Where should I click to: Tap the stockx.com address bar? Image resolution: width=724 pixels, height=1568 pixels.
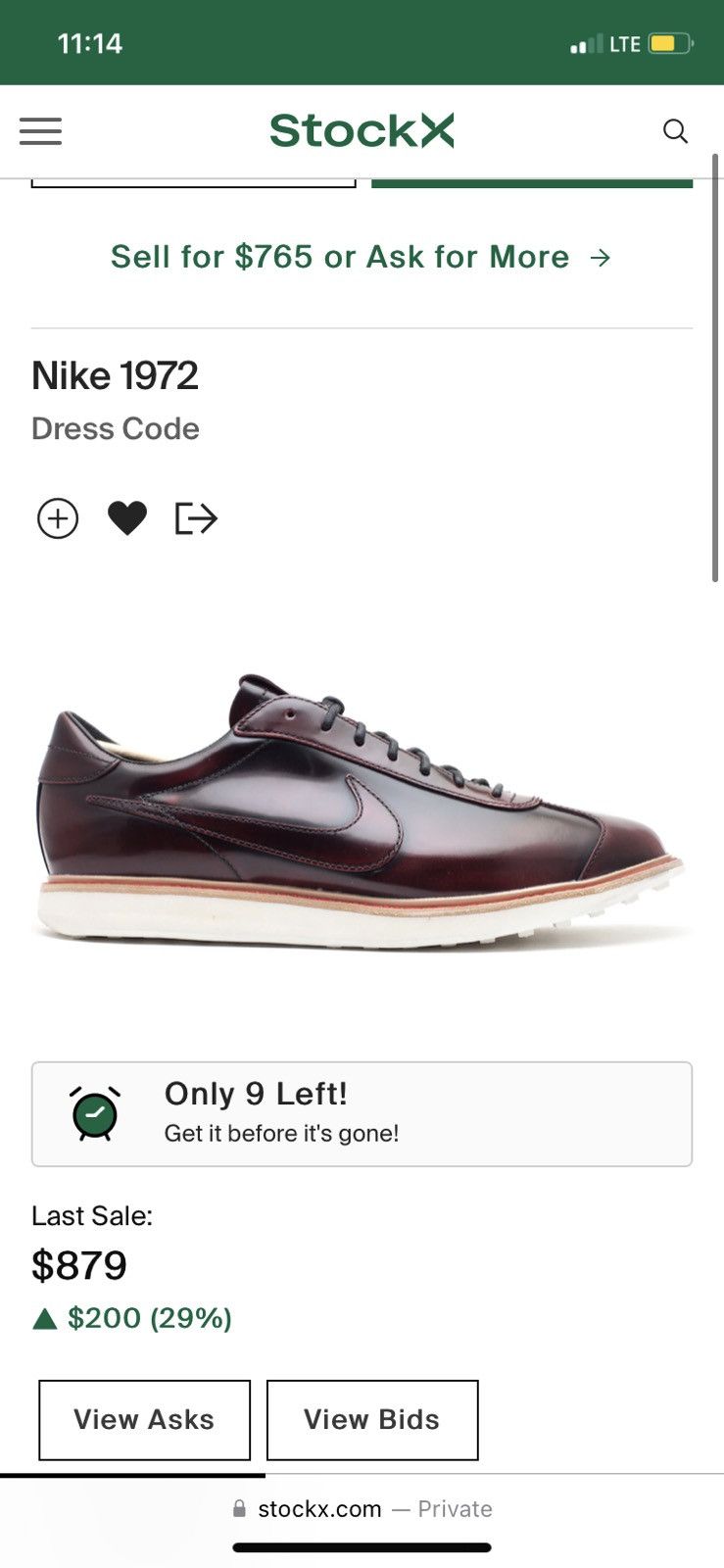[361, 1509]
